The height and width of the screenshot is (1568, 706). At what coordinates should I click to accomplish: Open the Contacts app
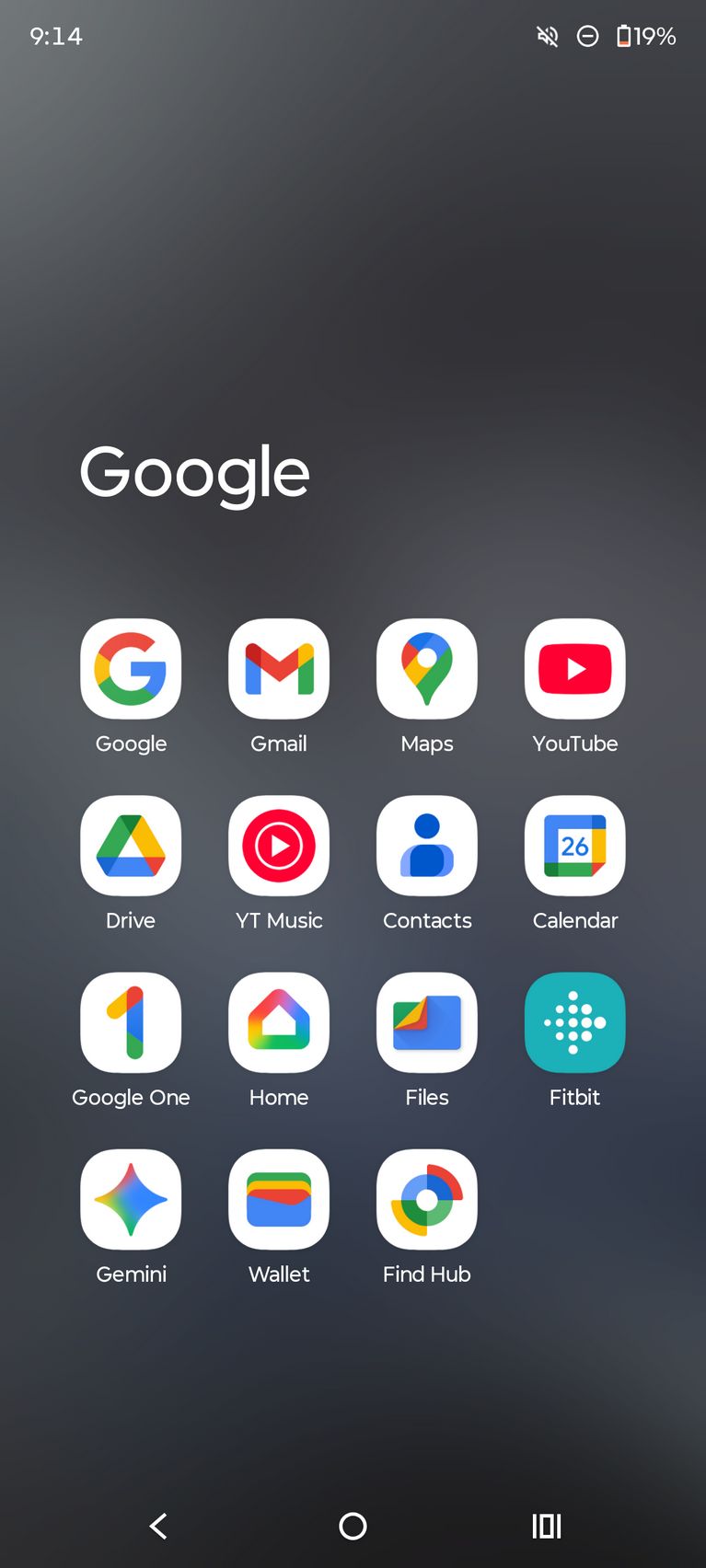click(427, 846)
